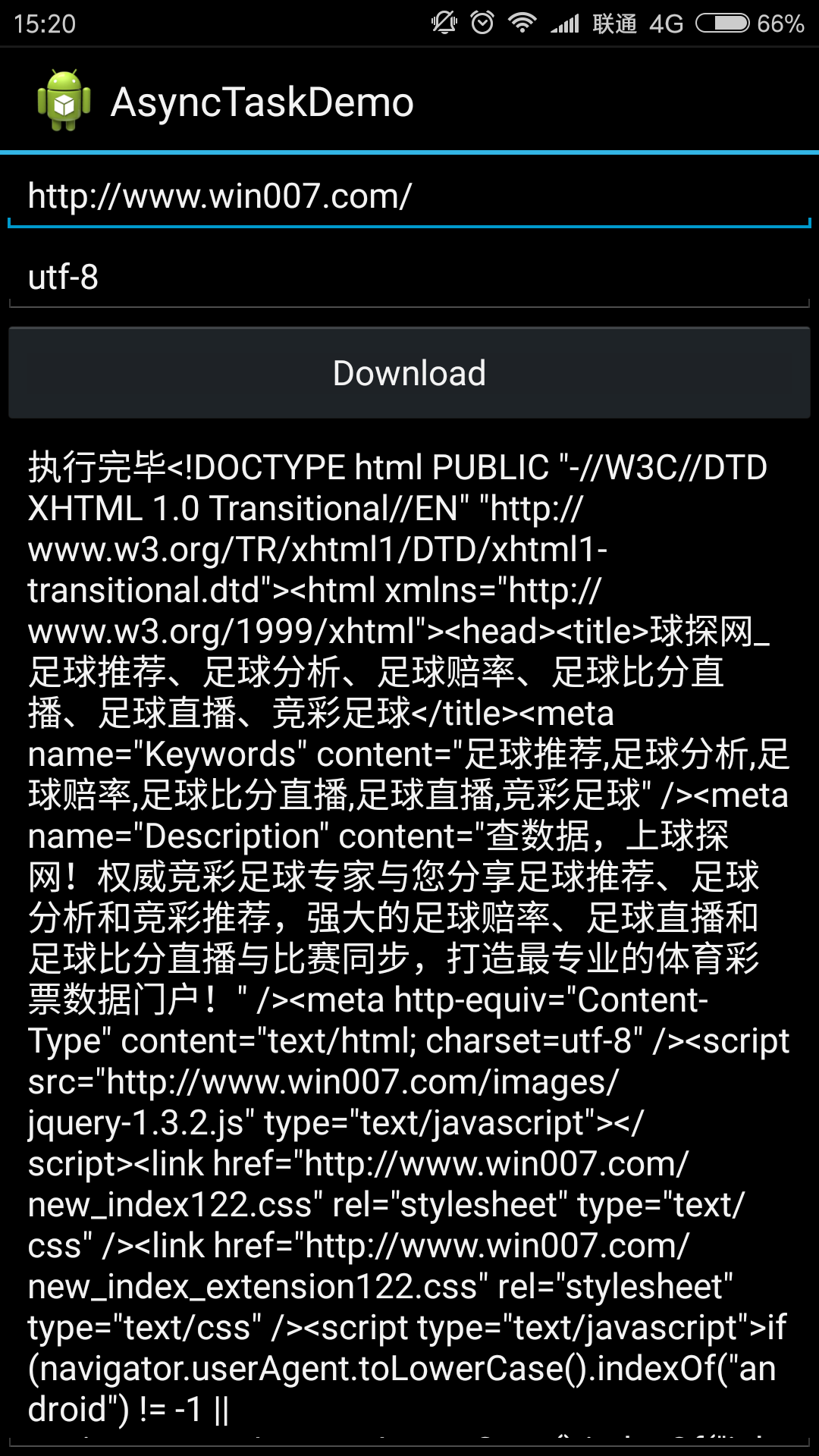Tap the URL field containing http://www.win007.com/
The height and width of the screenshot is (1456, 819).
[x=409, y=196]
